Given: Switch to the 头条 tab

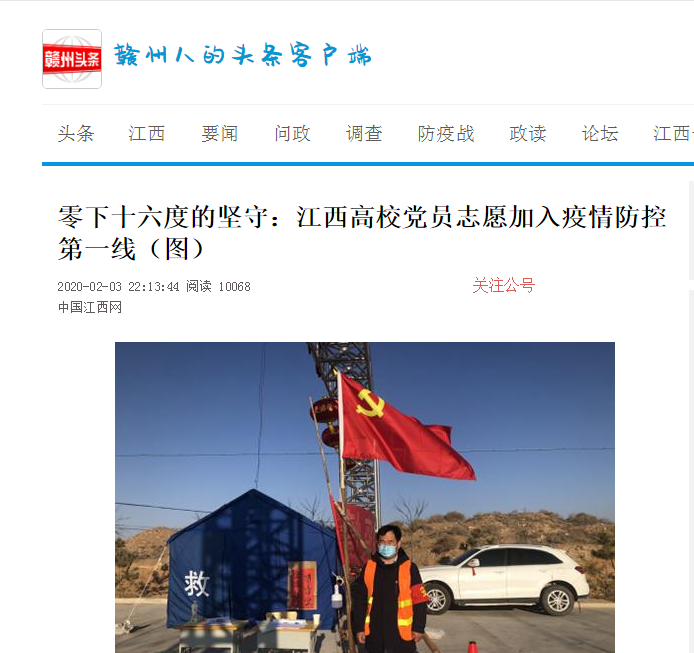Looking at the screenshot, I should click(x=76, y=133).
